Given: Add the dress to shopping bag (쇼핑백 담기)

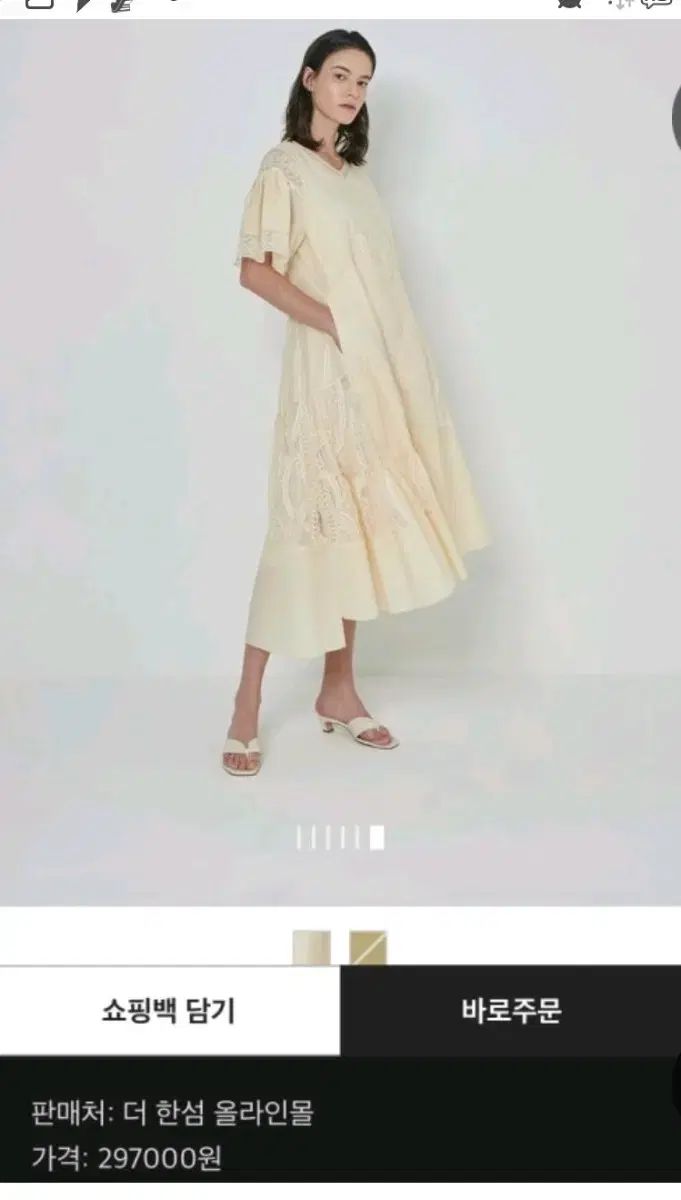Looking at the screenshot, I should [169, 1010].
